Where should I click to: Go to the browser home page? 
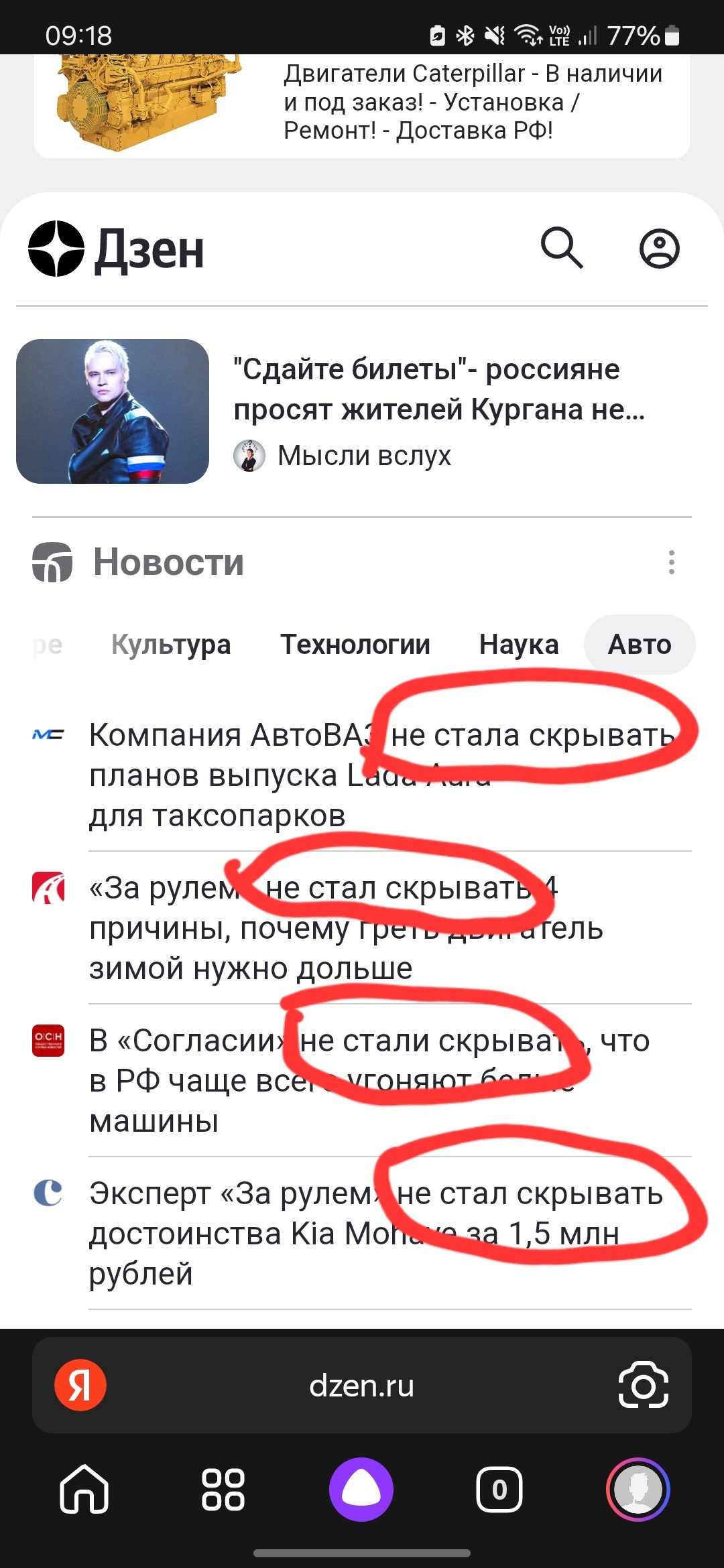coord(84,1489)
